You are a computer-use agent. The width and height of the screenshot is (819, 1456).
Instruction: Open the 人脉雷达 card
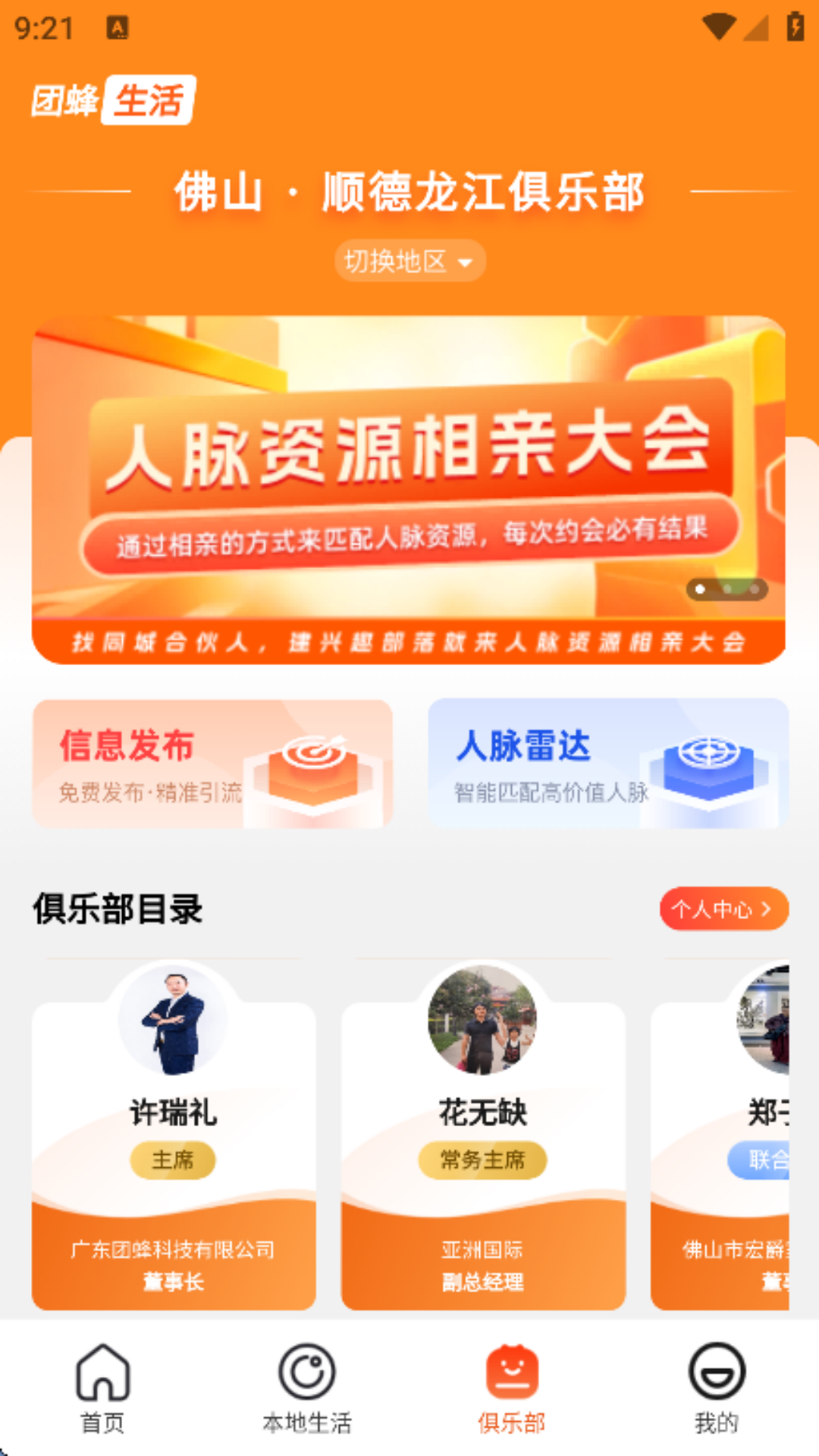[608, 764]
